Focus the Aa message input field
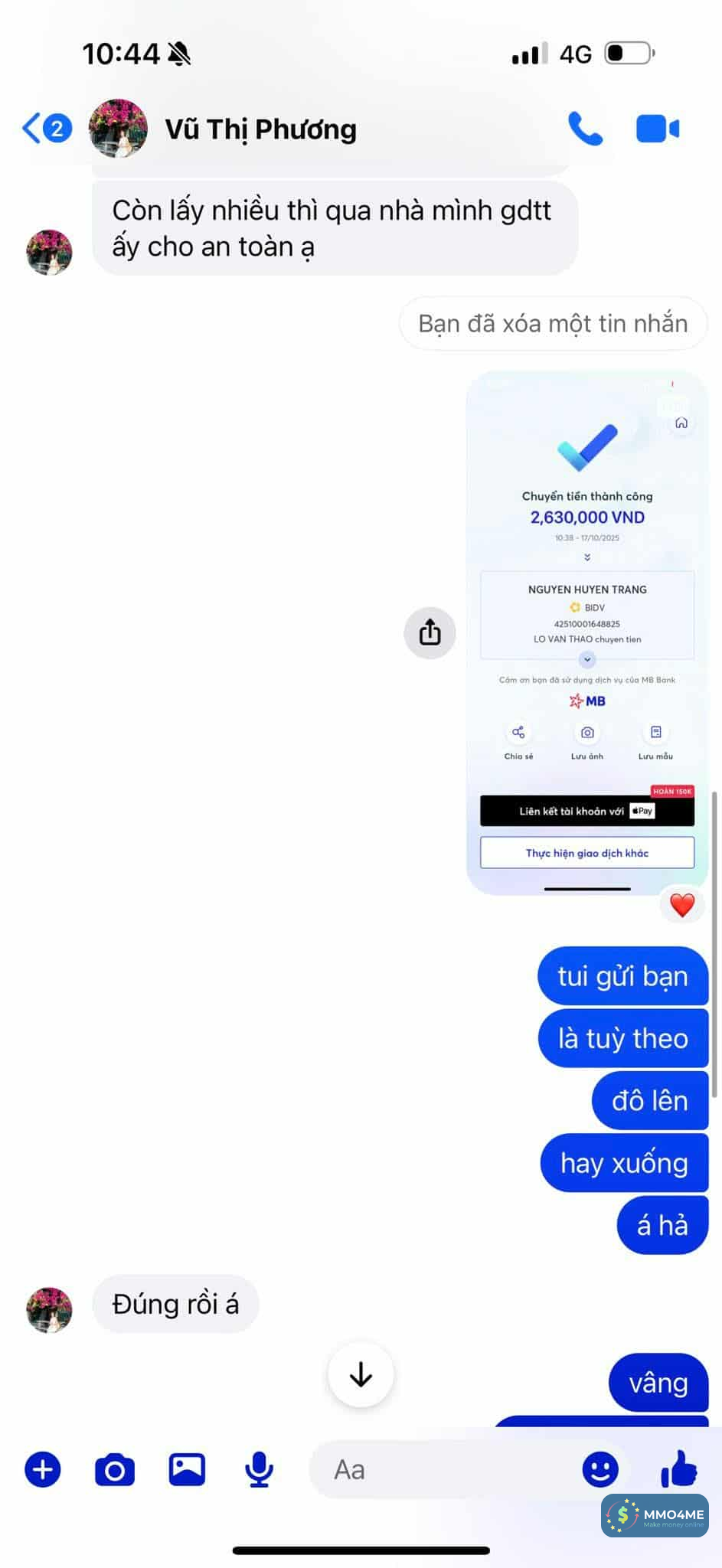Screen dimensions: 722x1568 444,1469
